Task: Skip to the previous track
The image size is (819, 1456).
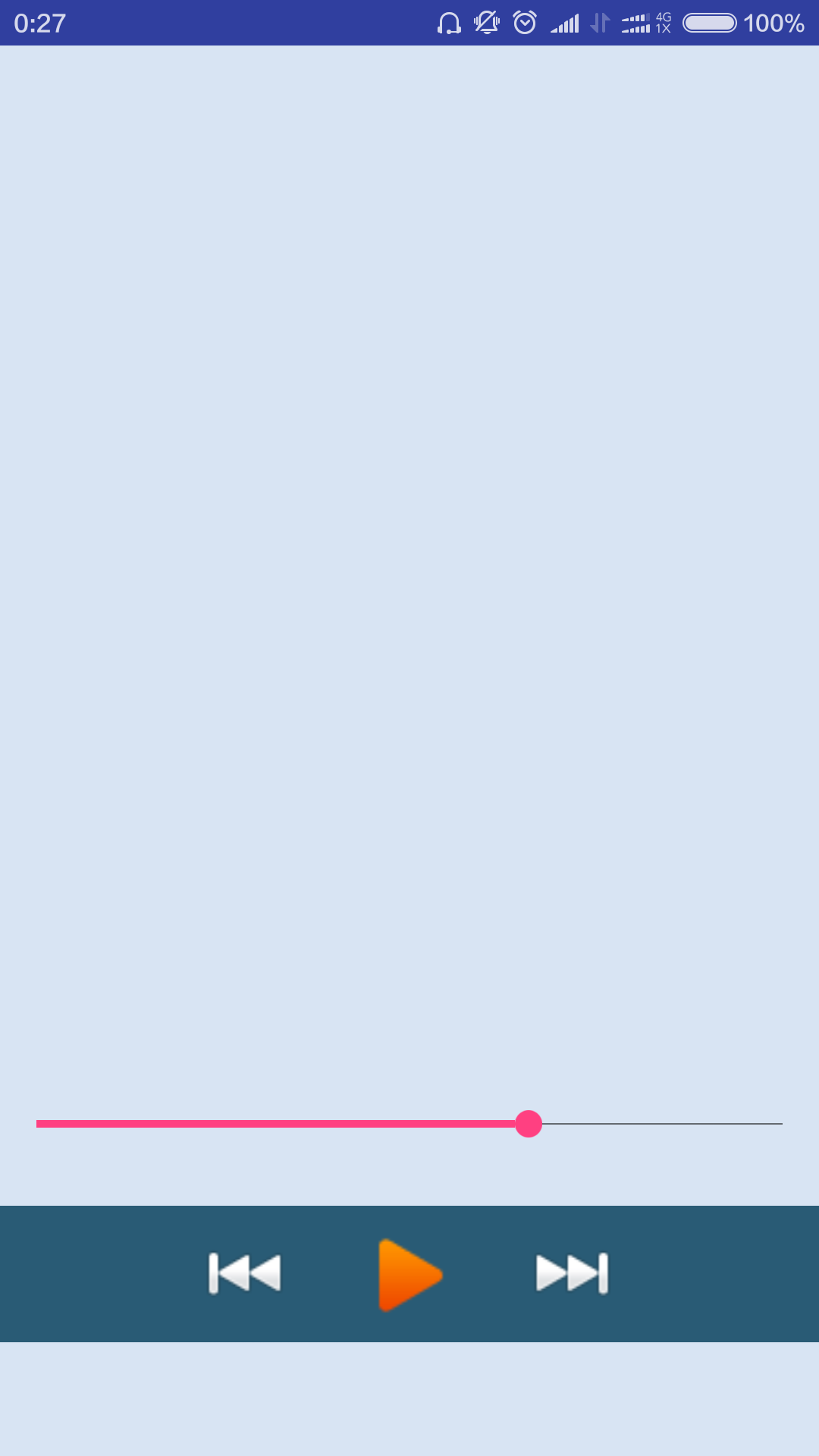Action: (x=244, y=1273)
